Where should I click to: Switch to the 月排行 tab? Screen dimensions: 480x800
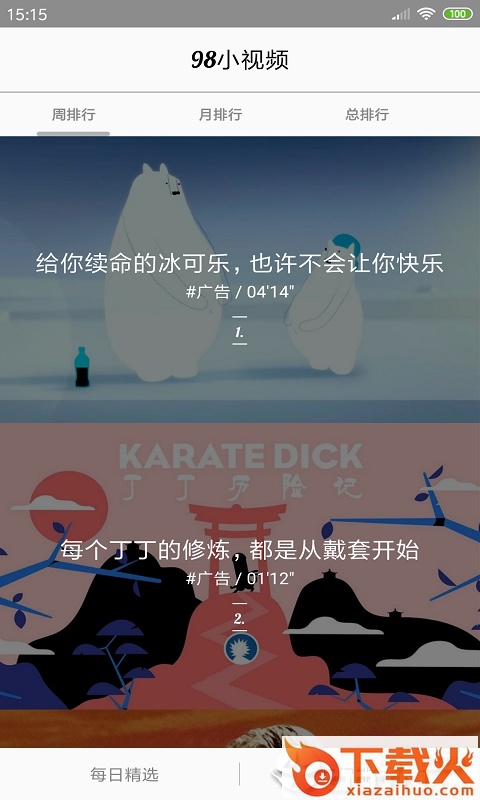pyautogui.click(x=220, y=114)
